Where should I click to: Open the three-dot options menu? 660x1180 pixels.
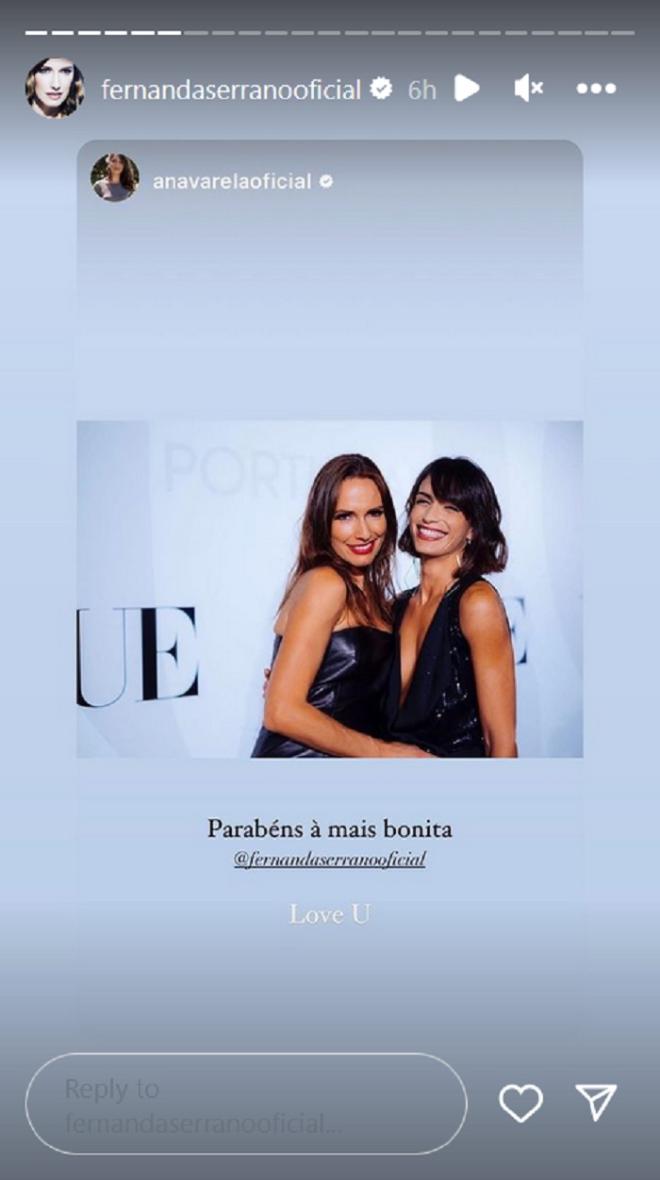(596, 89)
